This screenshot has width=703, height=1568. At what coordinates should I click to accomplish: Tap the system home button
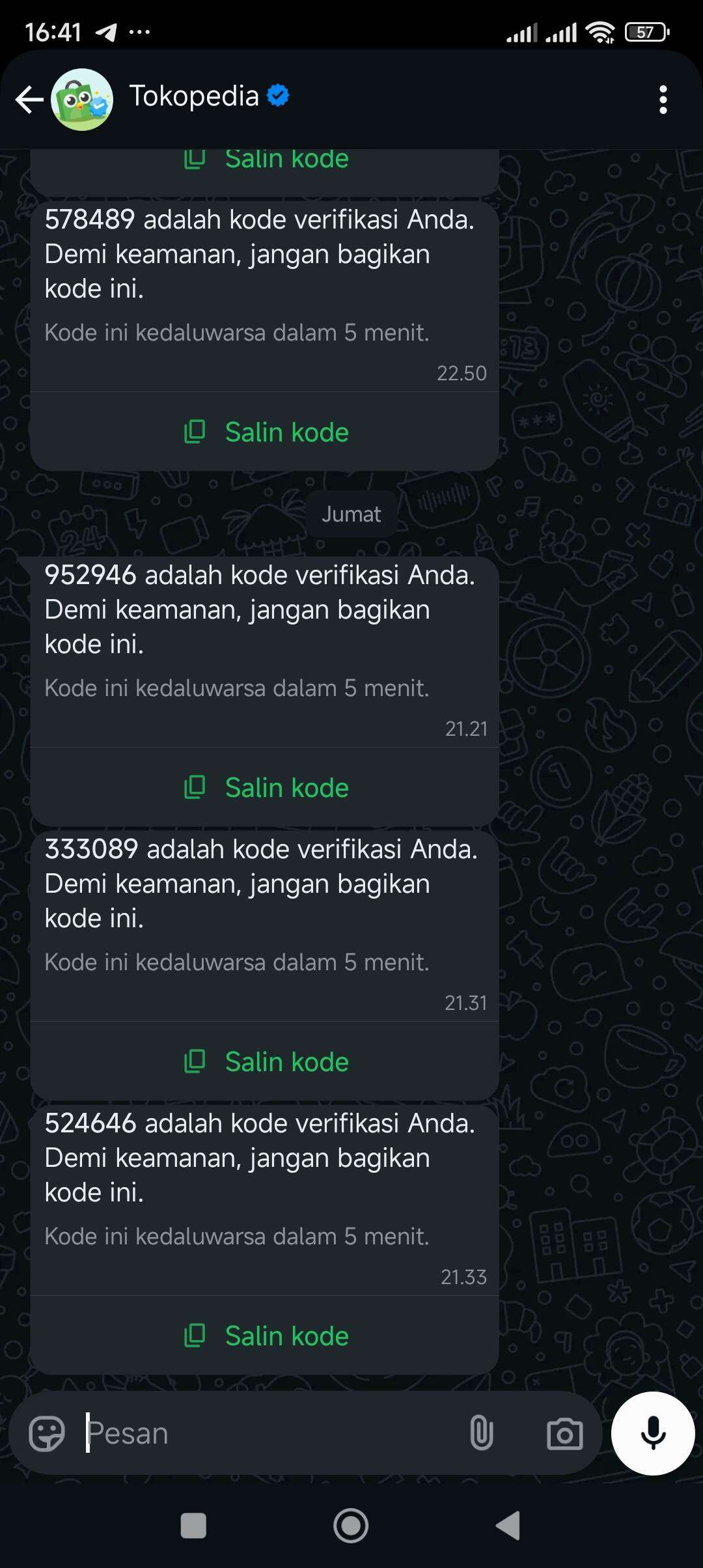pyautogui.click(x=351, y=1526)
